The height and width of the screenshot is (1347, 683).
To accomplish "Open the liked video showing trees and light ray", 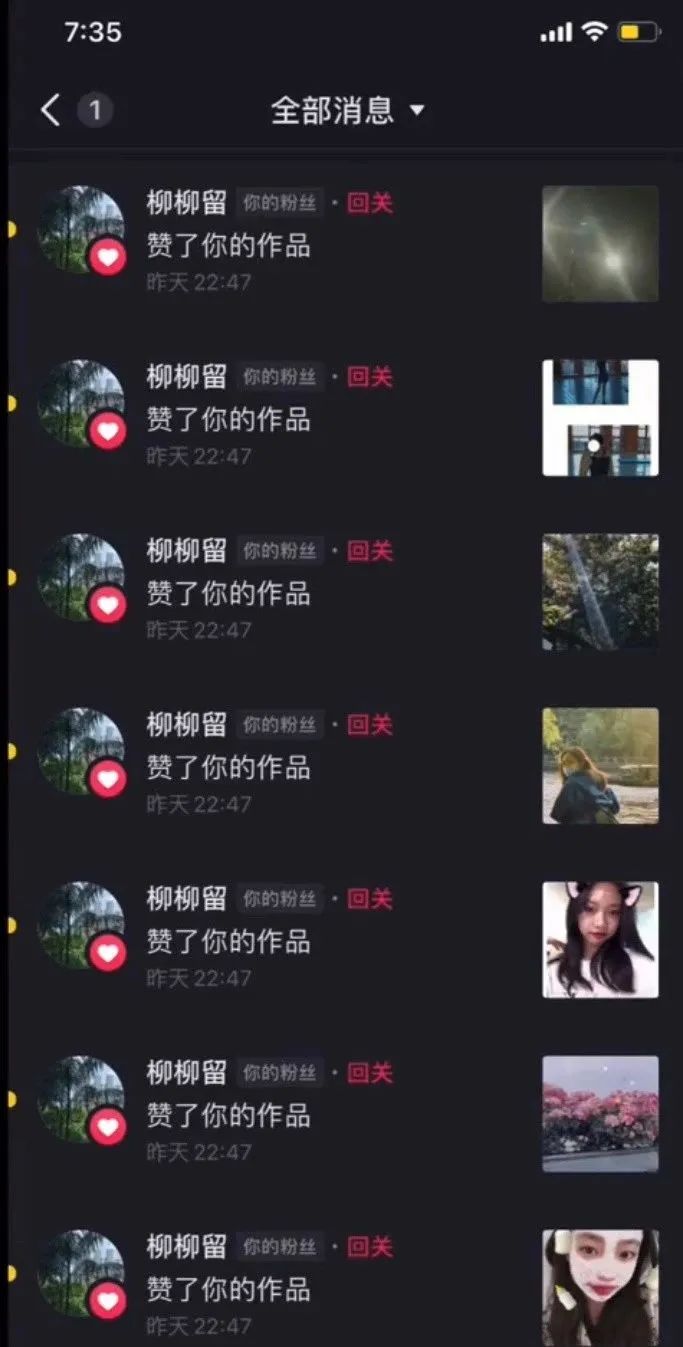I will (600, 592).
